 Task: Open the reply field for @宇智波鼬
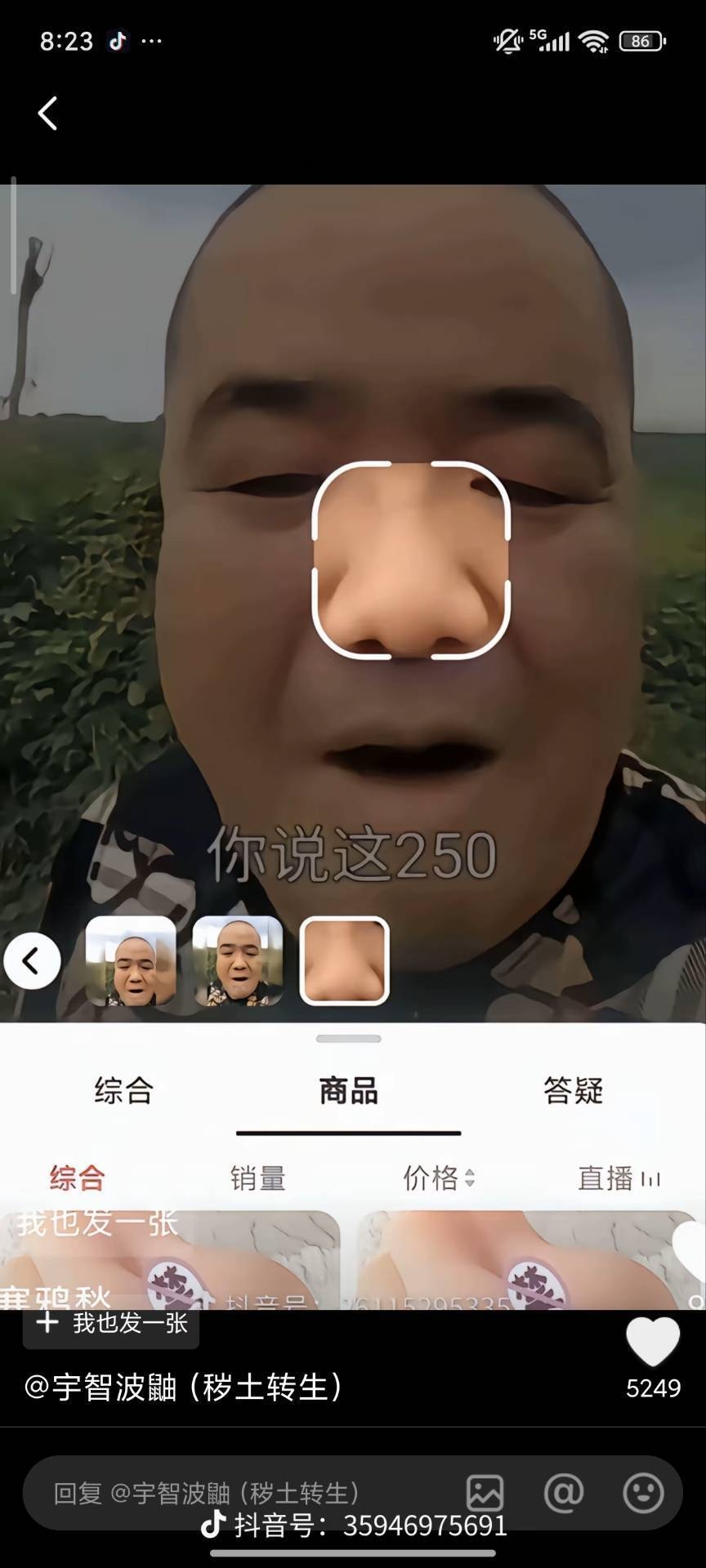(245, 1493)
